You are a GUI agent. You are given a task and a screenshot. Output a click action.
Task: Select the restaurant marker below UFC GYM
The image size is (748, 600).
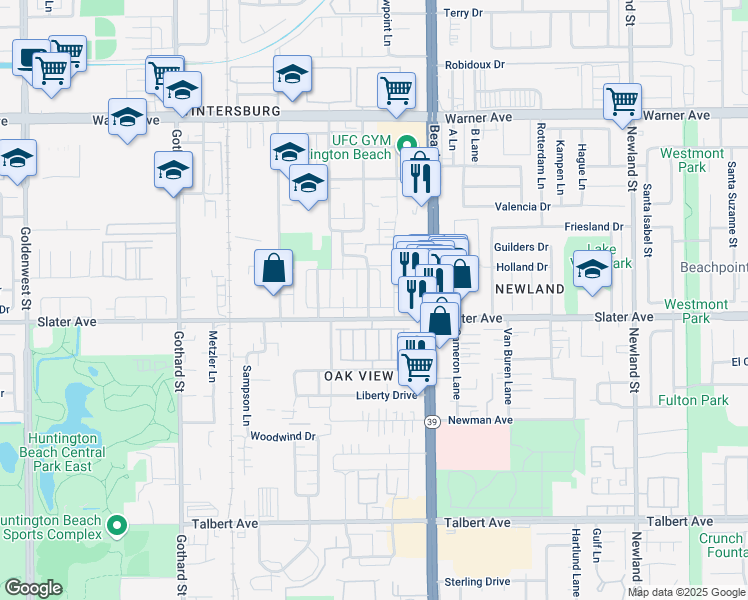click(422, 177)
